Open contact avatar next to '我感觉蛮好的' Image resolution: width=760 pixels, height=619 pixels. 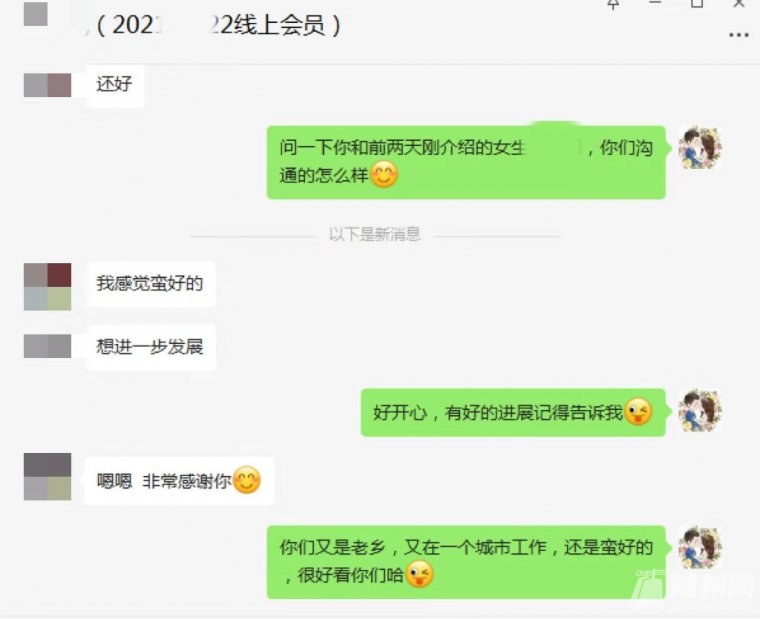[47, 286]
